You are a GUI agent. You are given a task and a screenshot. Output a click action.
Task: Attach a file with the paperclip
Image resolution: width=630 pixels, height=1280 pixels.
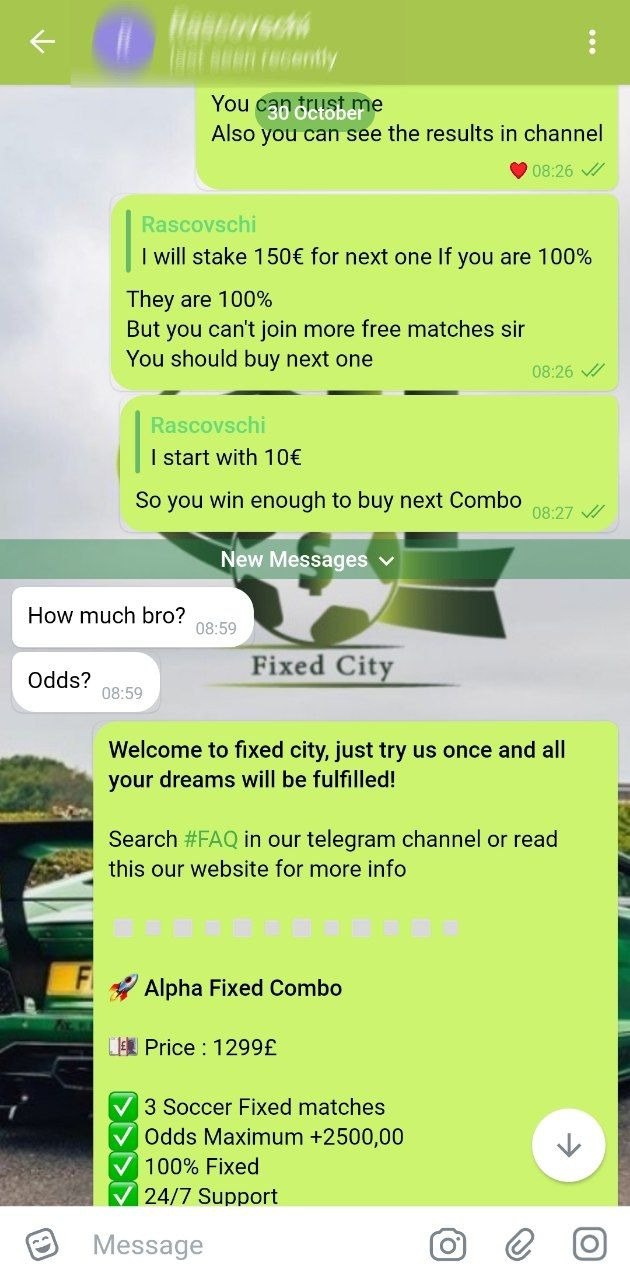click(x=519, y=1245)
